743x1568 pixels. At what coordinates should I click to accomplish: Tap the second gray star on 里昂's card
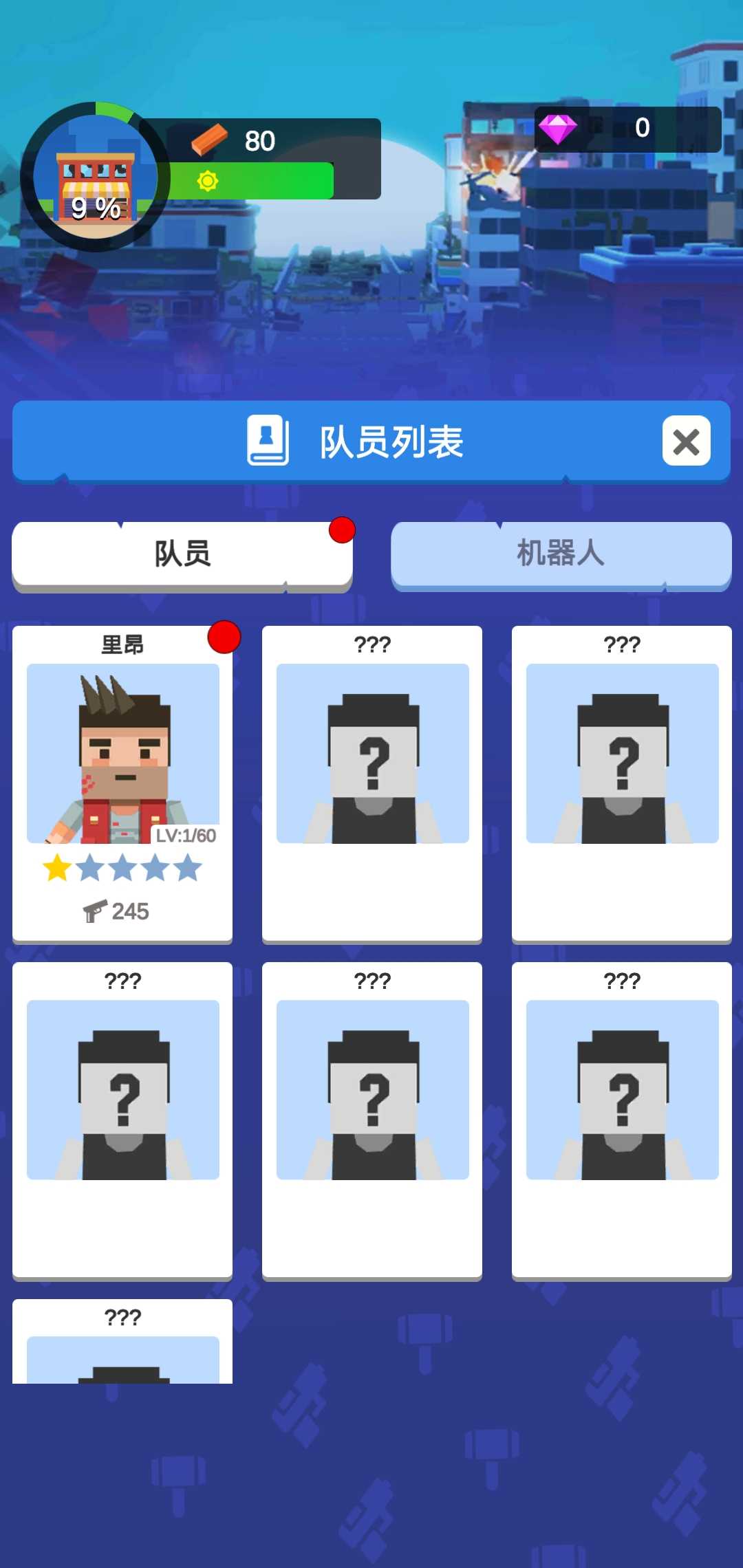(89, 867)
